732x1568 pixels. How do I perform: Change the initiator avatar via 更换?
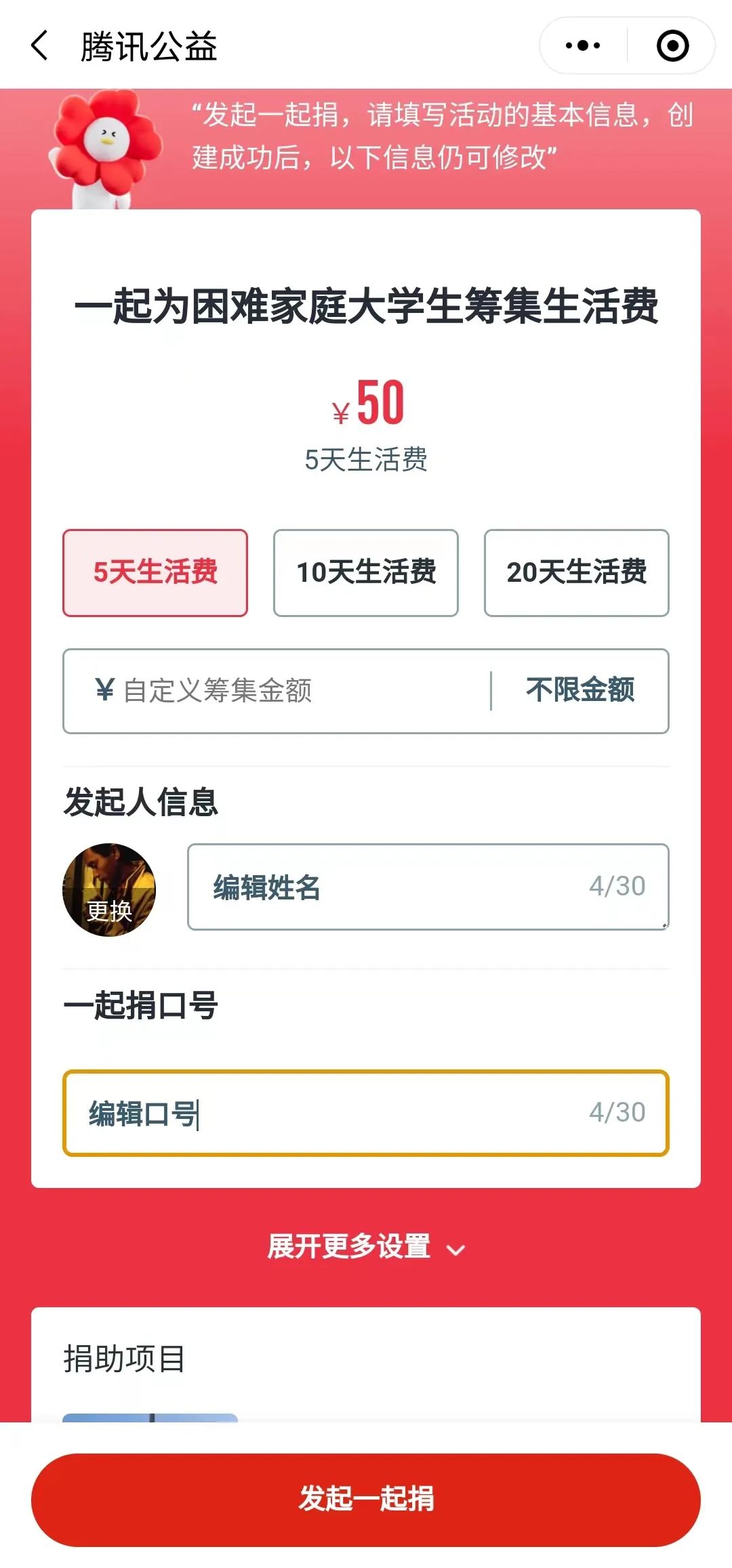coord(109,890)
